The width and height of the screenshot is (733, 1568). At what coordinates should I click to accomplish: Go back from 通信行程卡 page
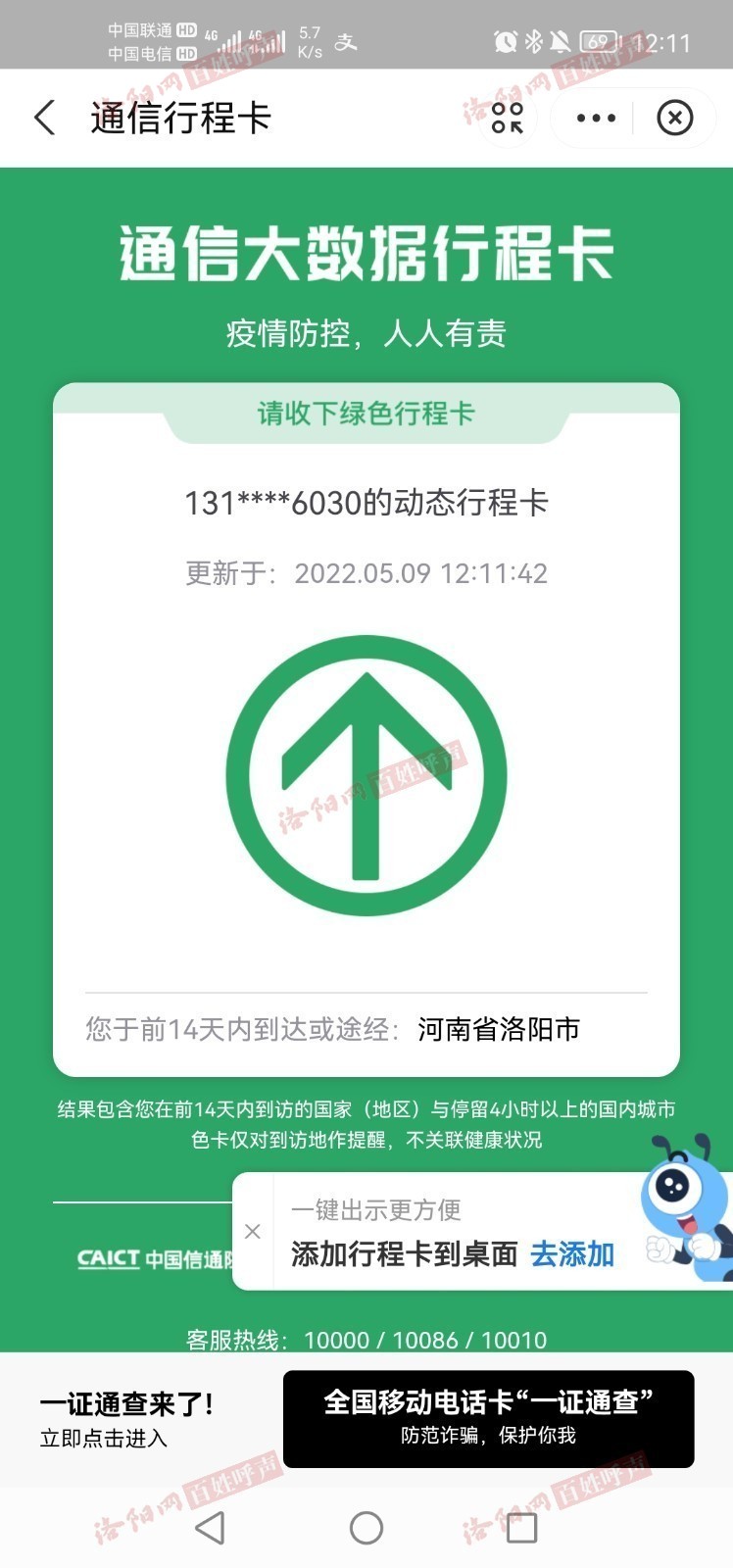[x=45, y=118]
